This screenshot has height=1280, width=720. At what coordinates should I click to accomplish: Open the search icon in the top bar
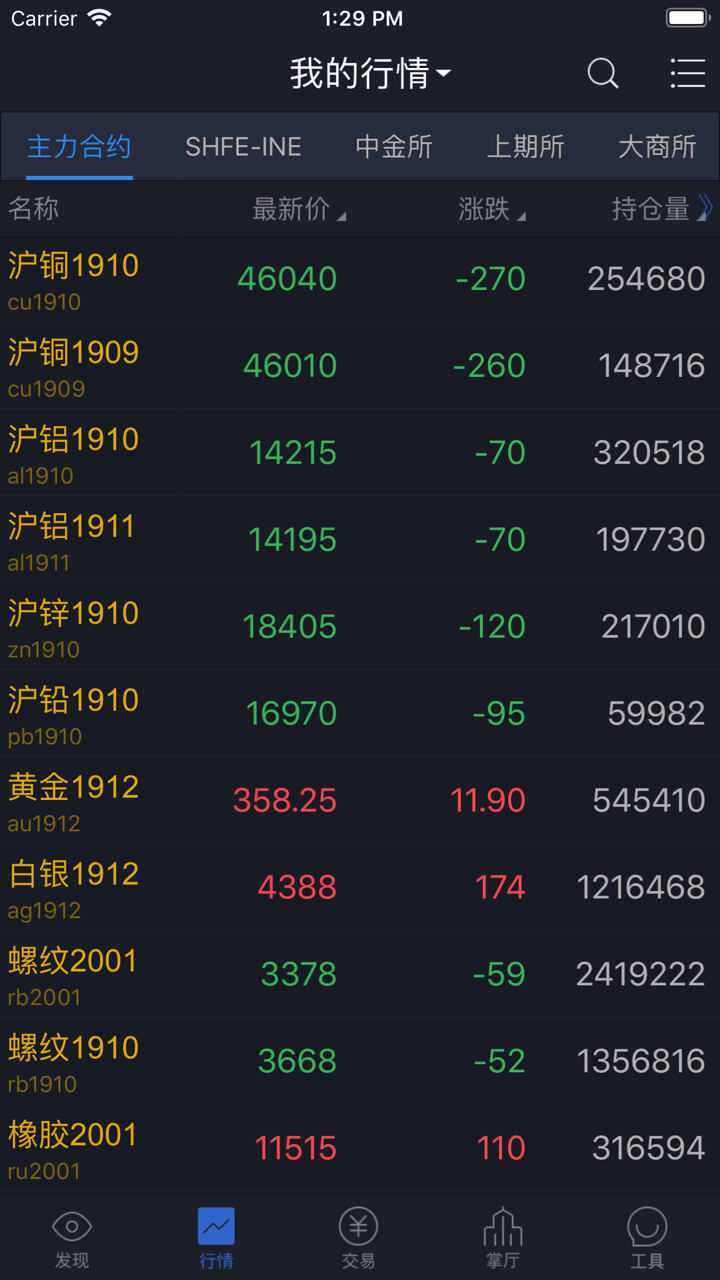point(602,73)
